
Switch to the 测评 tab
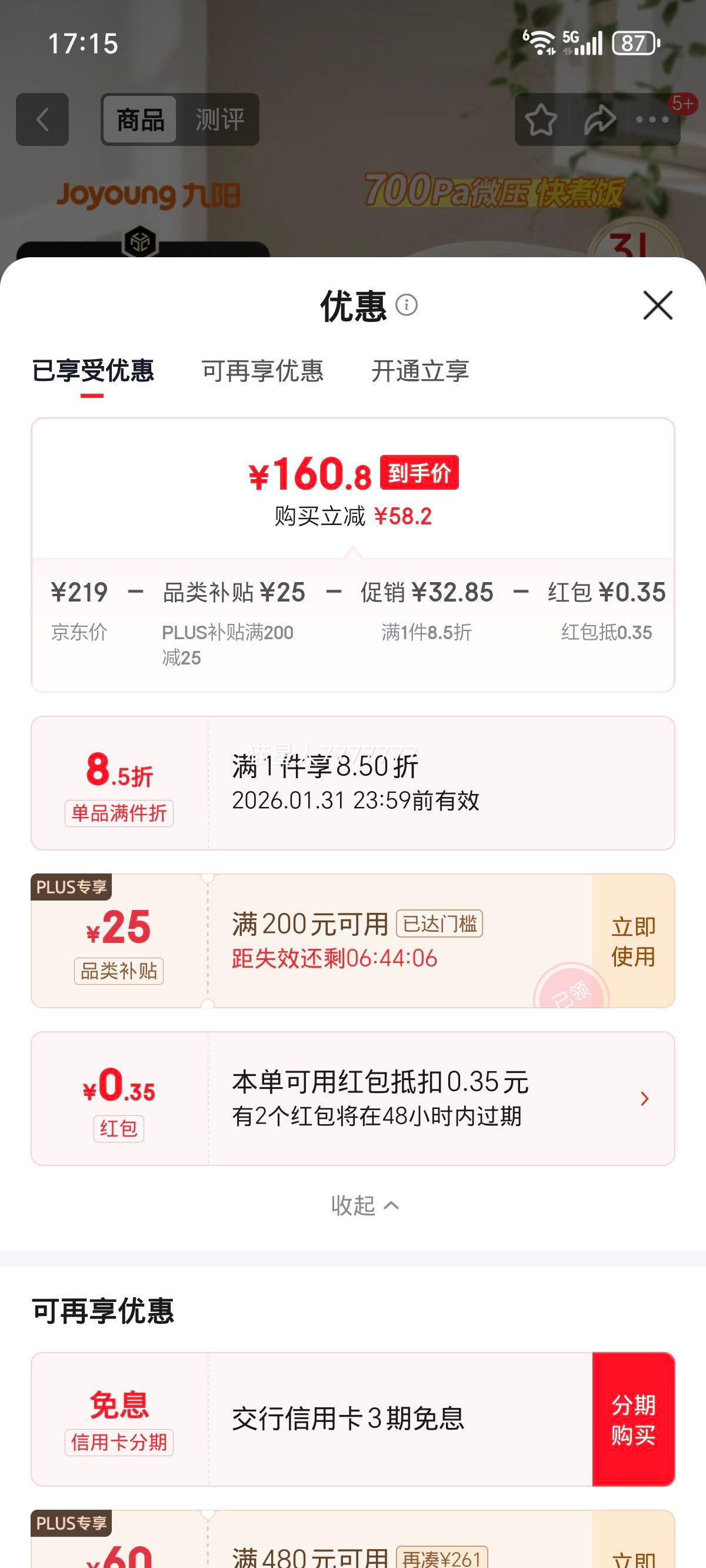click(x=219, y=119)
